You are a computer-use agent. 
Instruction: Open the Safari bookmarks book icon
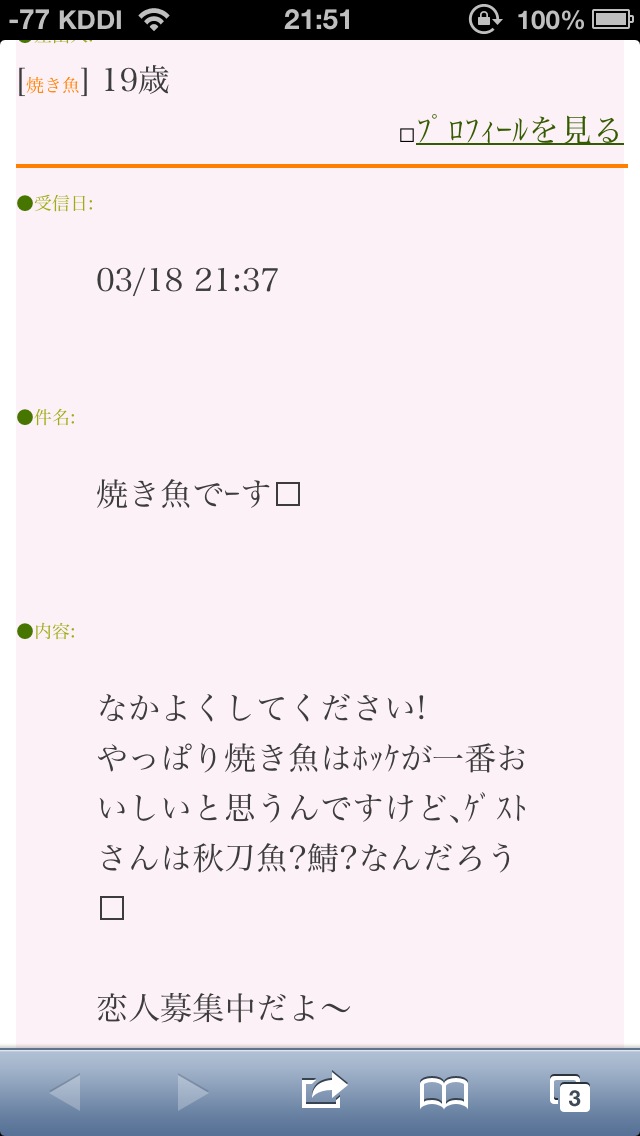coord(444,1092)
